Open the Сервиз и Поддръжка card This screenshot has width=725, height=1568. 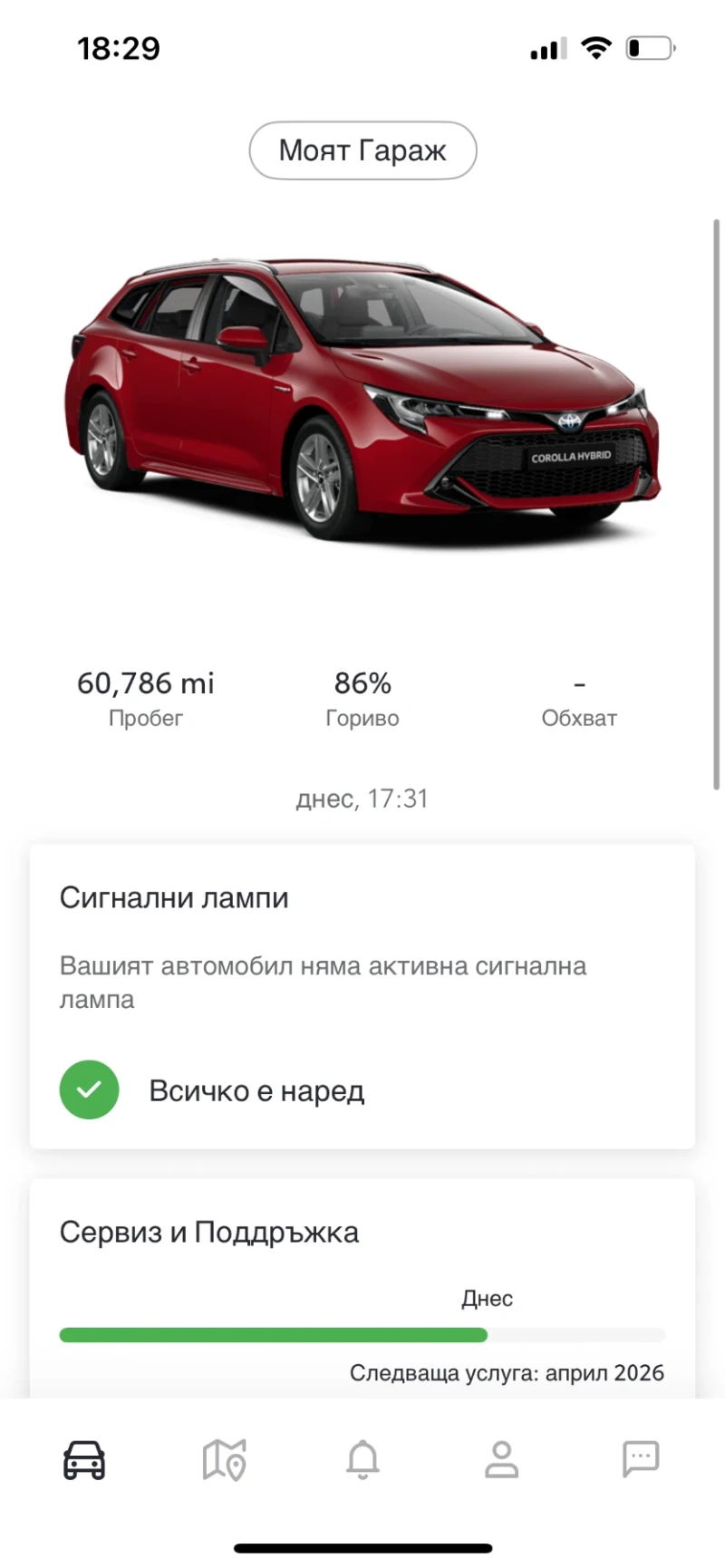coord(209,1231)
